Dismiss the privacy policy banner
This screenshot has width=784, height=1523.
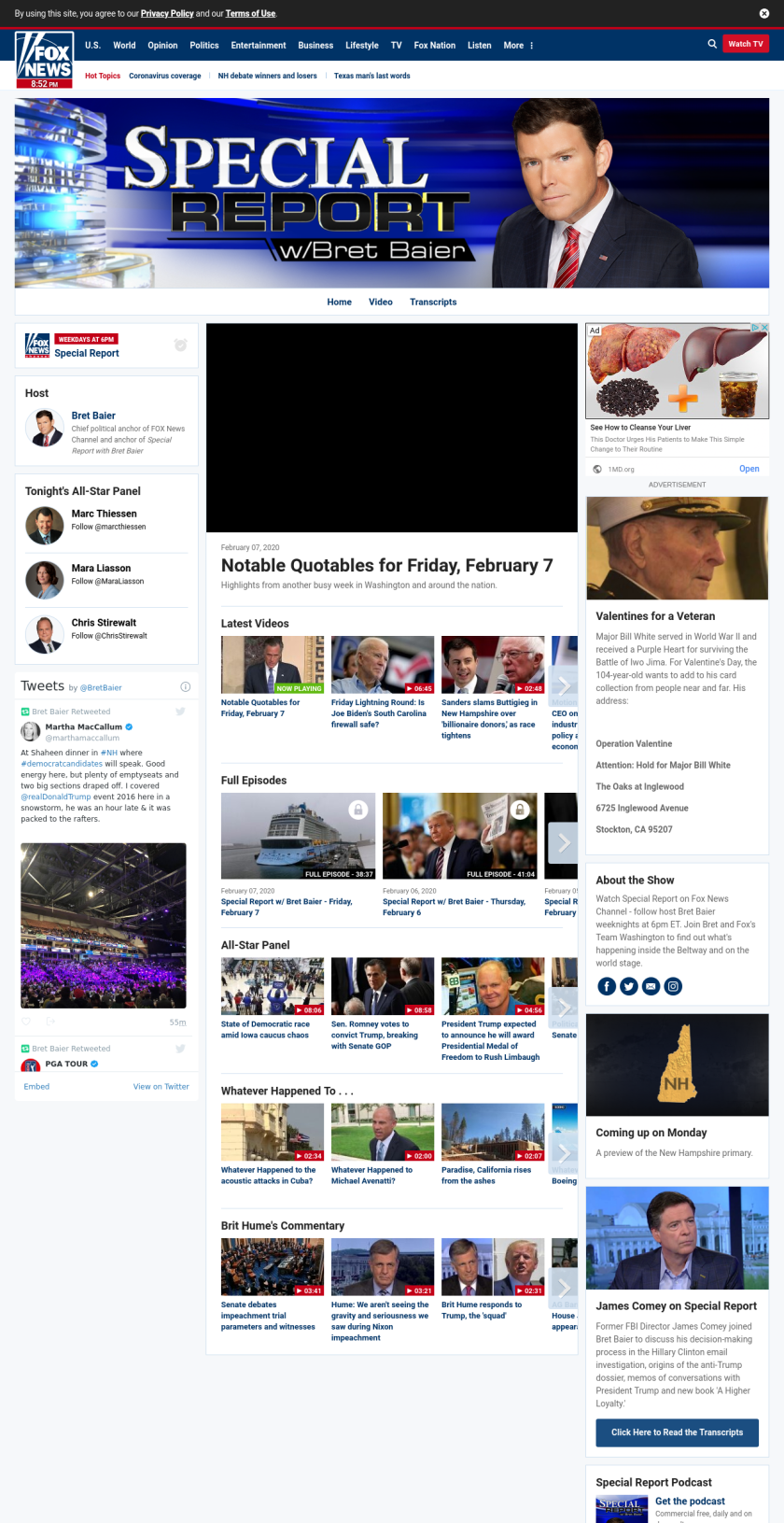[764, 14]
